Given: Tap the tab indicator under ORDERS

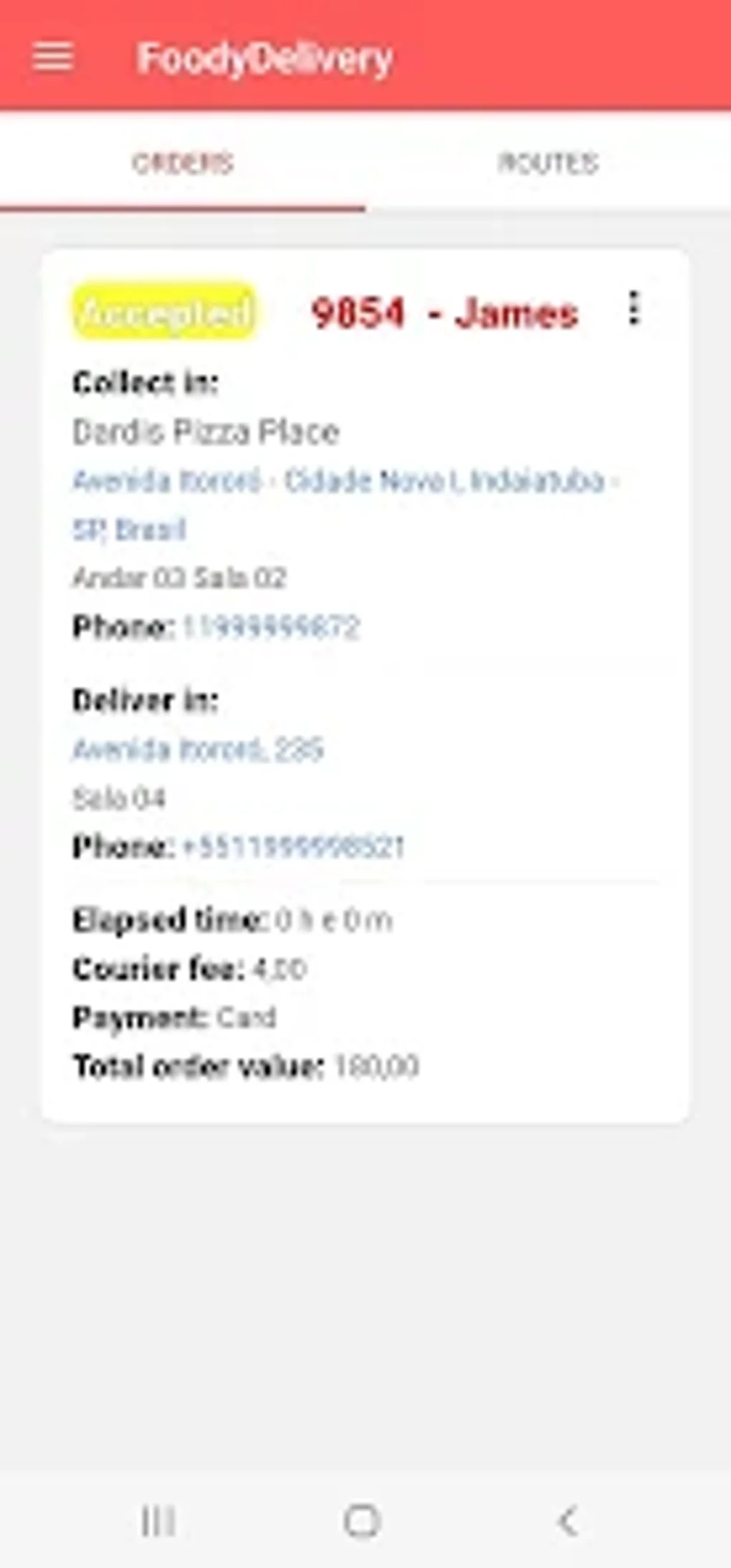Looking at the screenshot, I should [x=183, y=206].
